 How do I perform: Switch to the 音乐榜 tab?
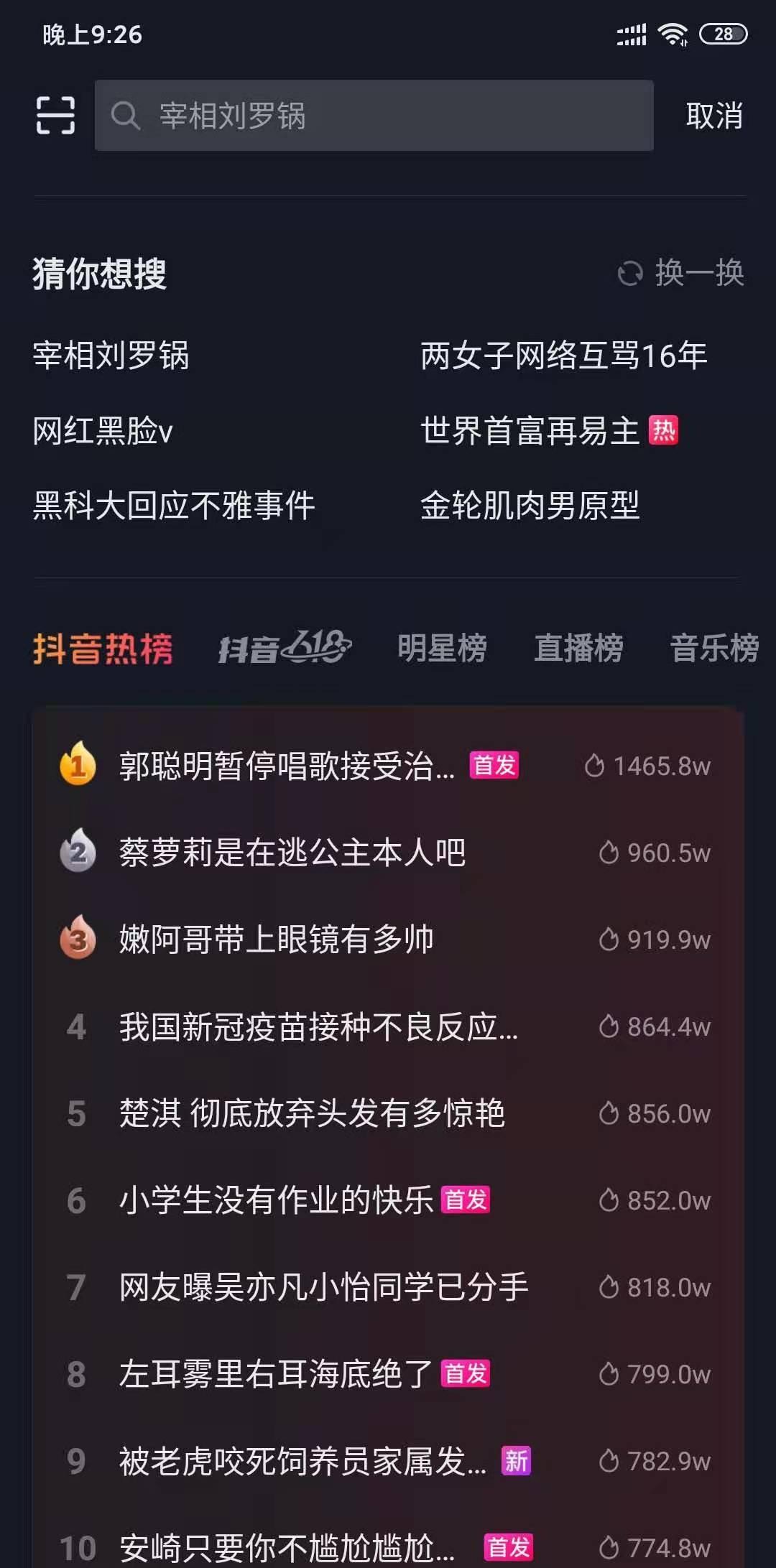click(714, 648)
